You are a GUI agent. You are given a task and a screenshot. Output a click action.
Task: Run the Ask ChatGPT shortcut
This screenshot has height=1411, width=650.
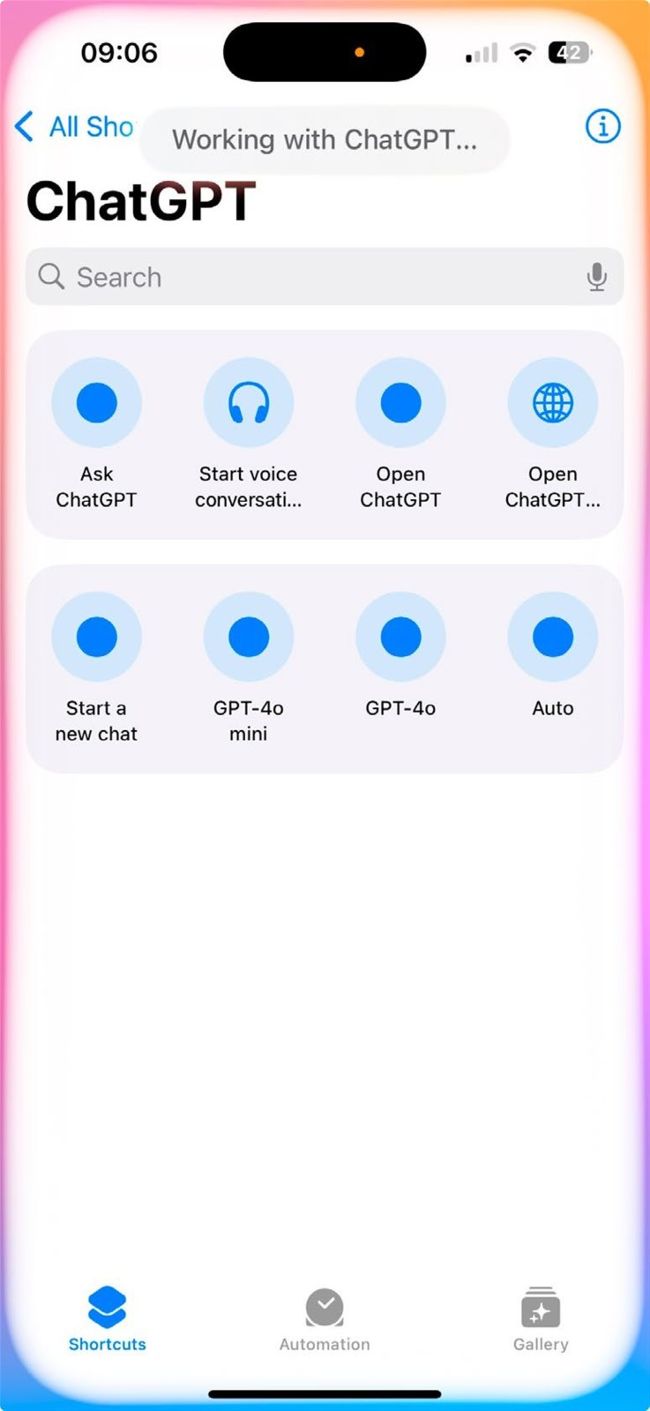click(97, 404)
